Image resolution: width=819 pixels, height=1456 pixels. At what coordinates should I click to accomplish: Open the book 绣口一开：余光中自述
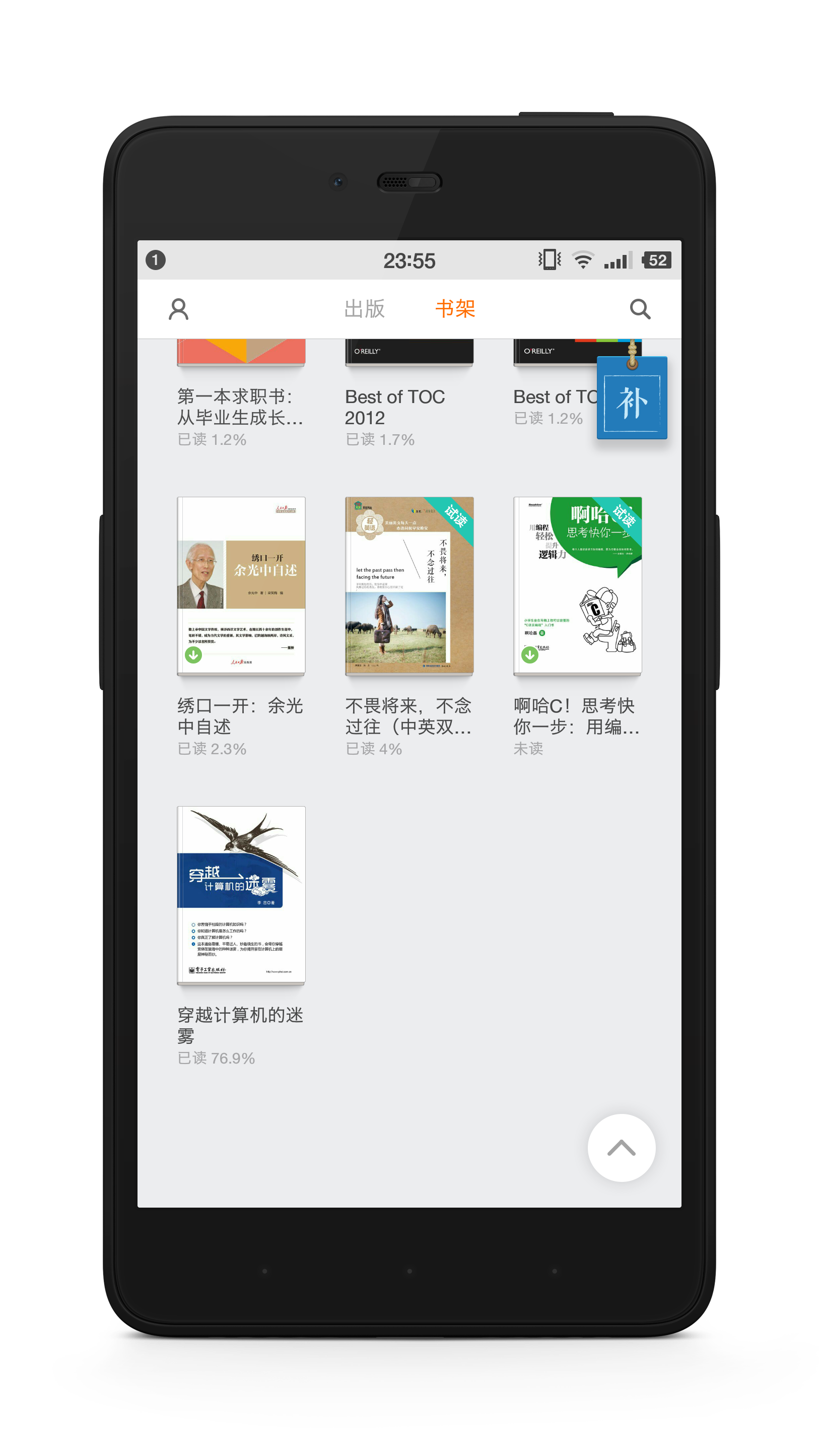point(241,585)
